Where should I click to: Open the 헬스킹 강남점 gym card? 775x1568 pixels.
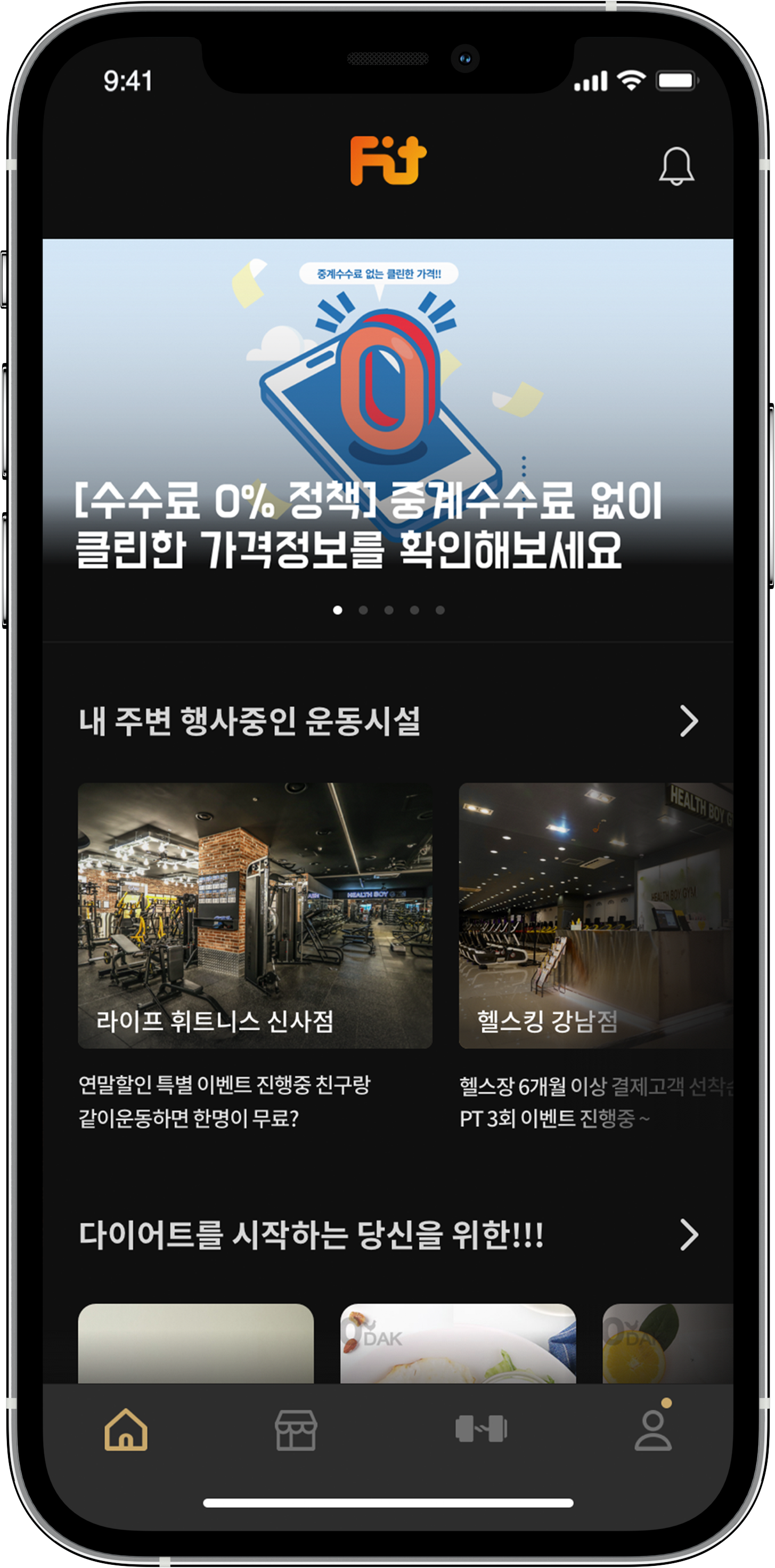(x=595, y=915)
